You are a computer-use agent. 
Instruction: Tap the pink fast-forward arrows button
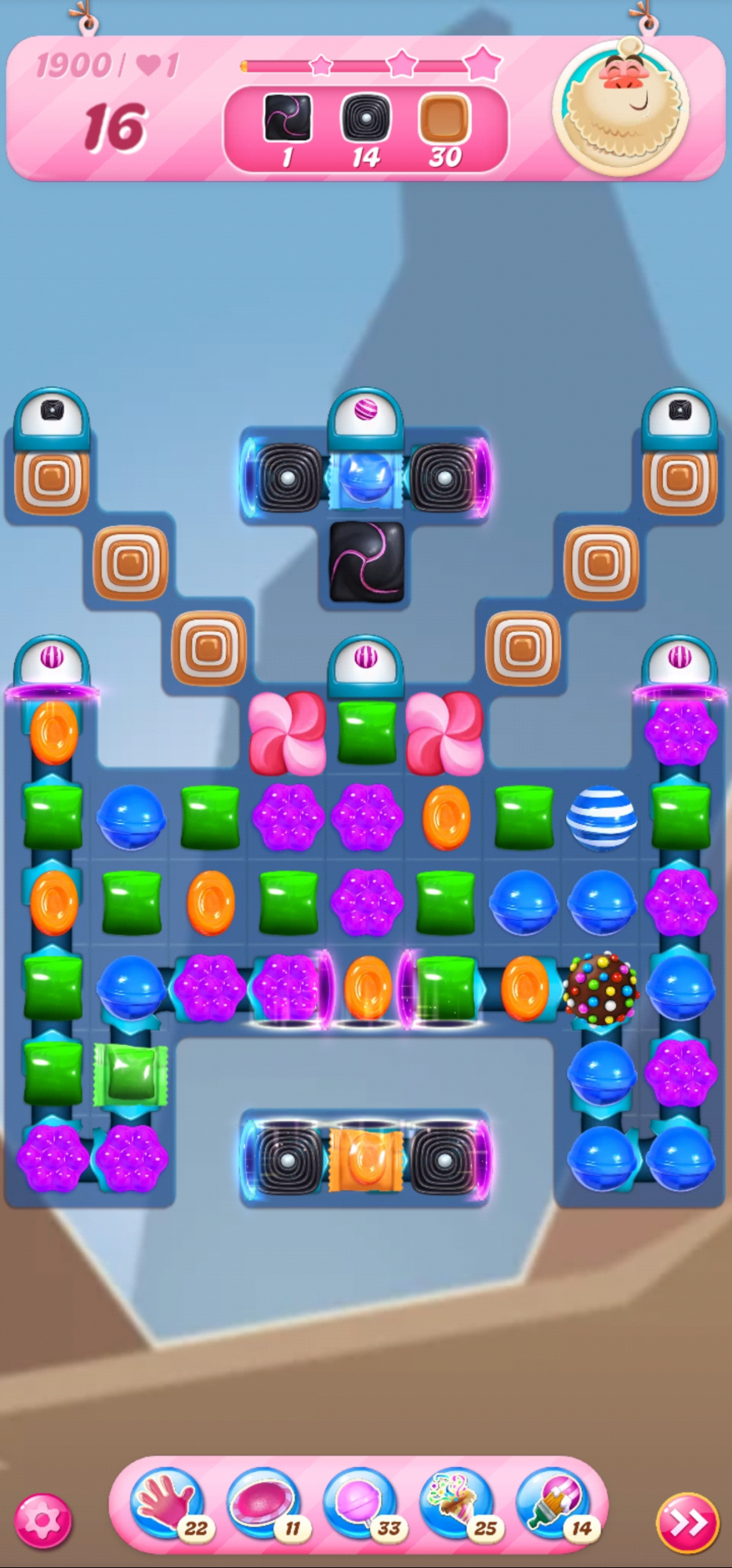687,1523
